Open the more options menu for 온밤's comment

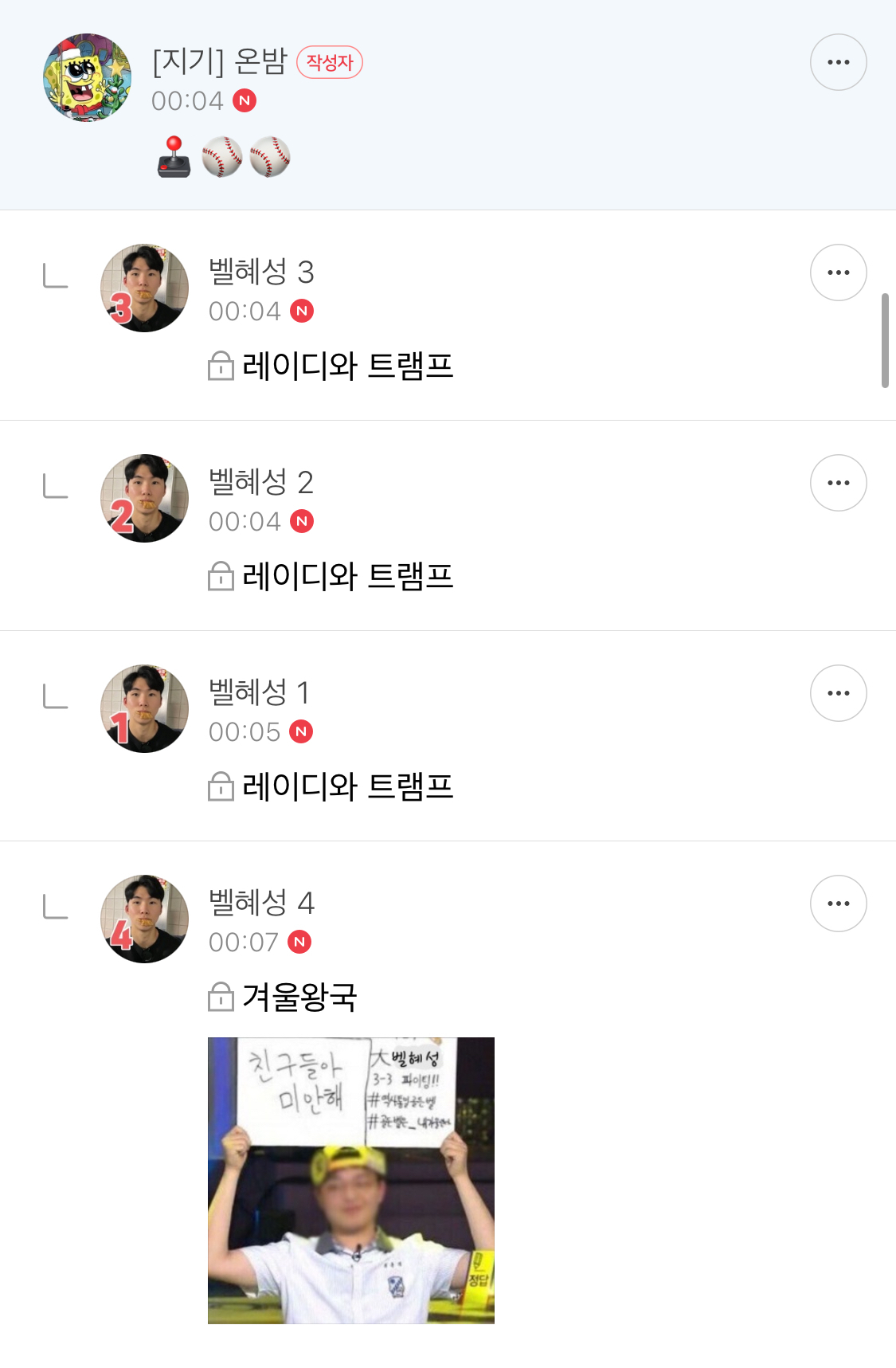click(838, 61)
